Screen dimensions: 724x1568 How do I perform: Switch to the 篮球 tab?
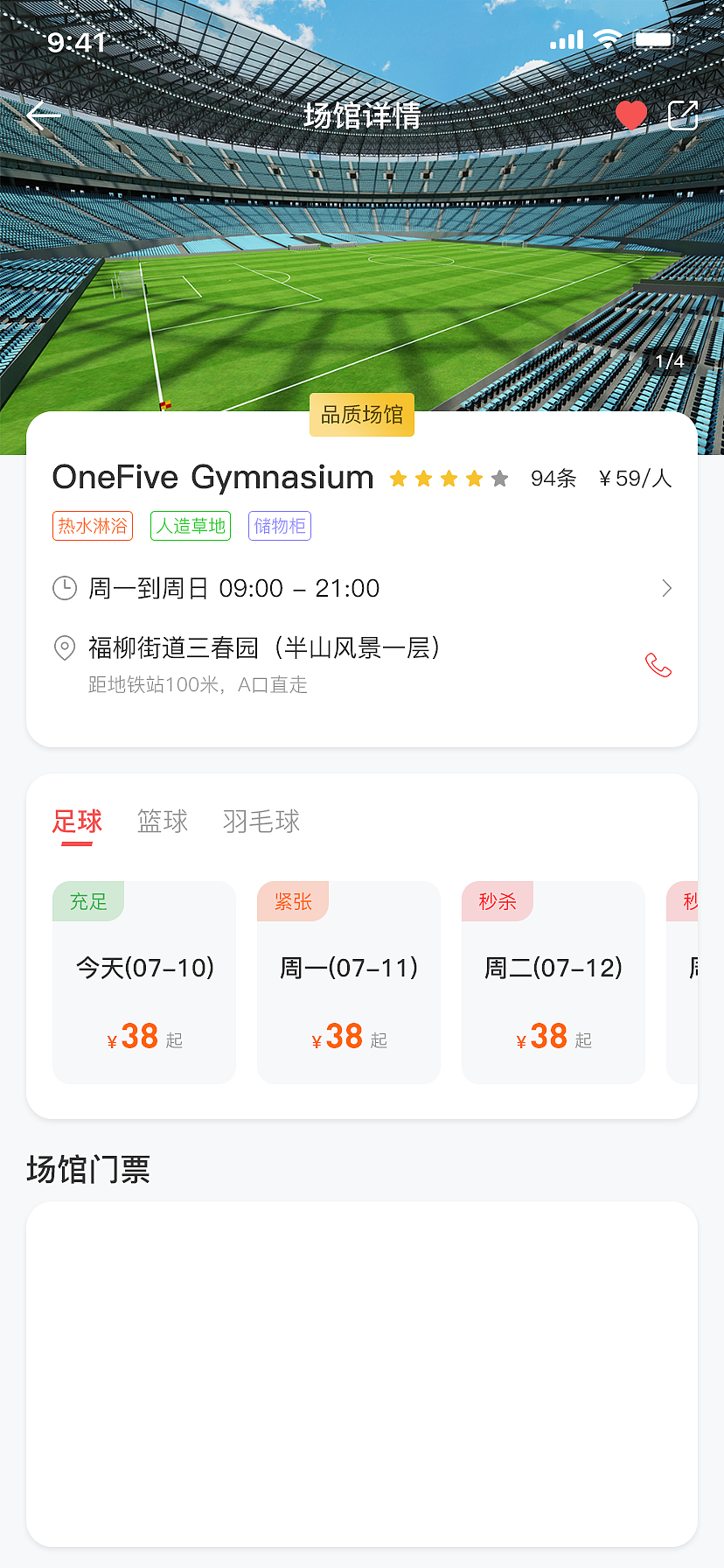click(162, 821)
